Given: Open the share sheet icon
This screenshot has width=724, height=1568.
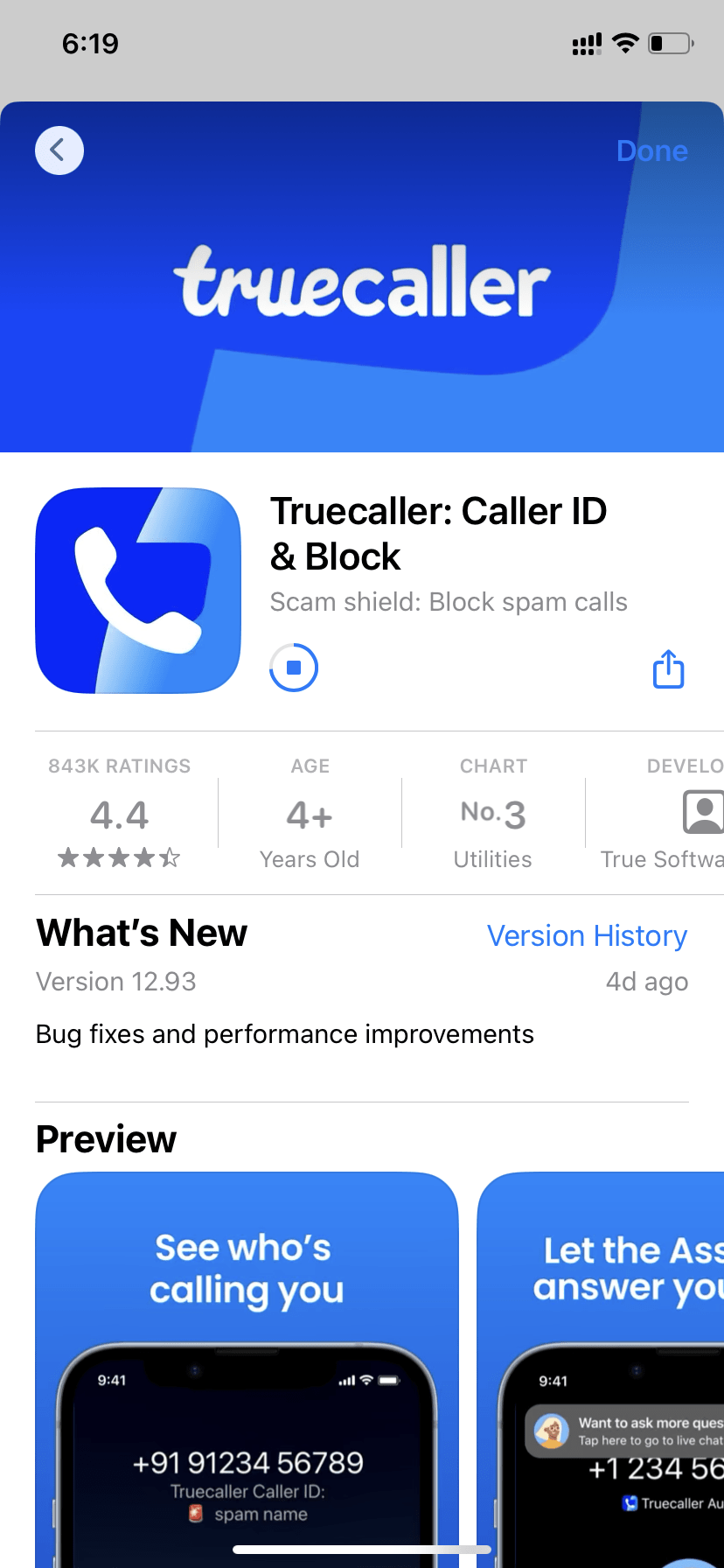Looking at the screenshot, I should 668,668.
